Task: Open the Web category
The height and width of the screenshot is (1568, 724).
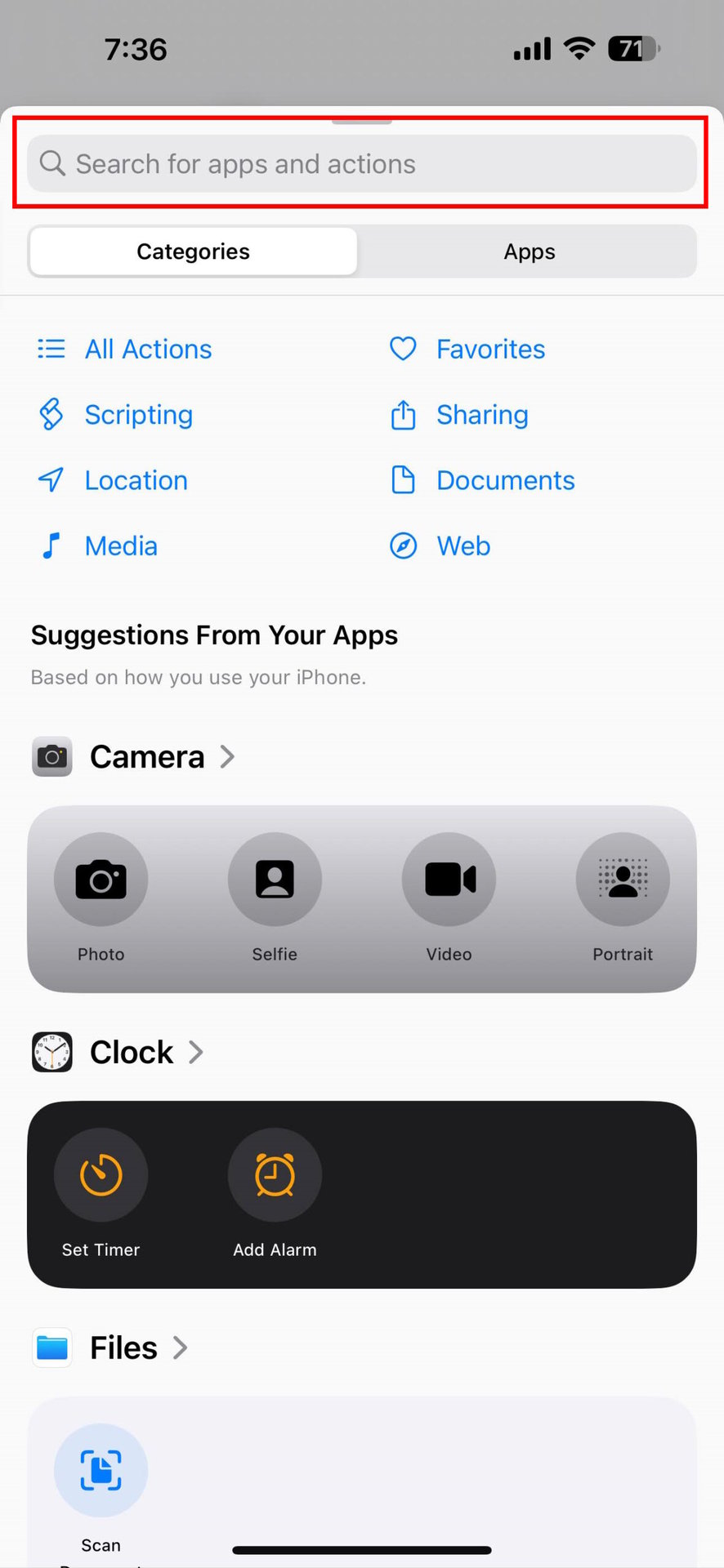Action: [463, 546]
